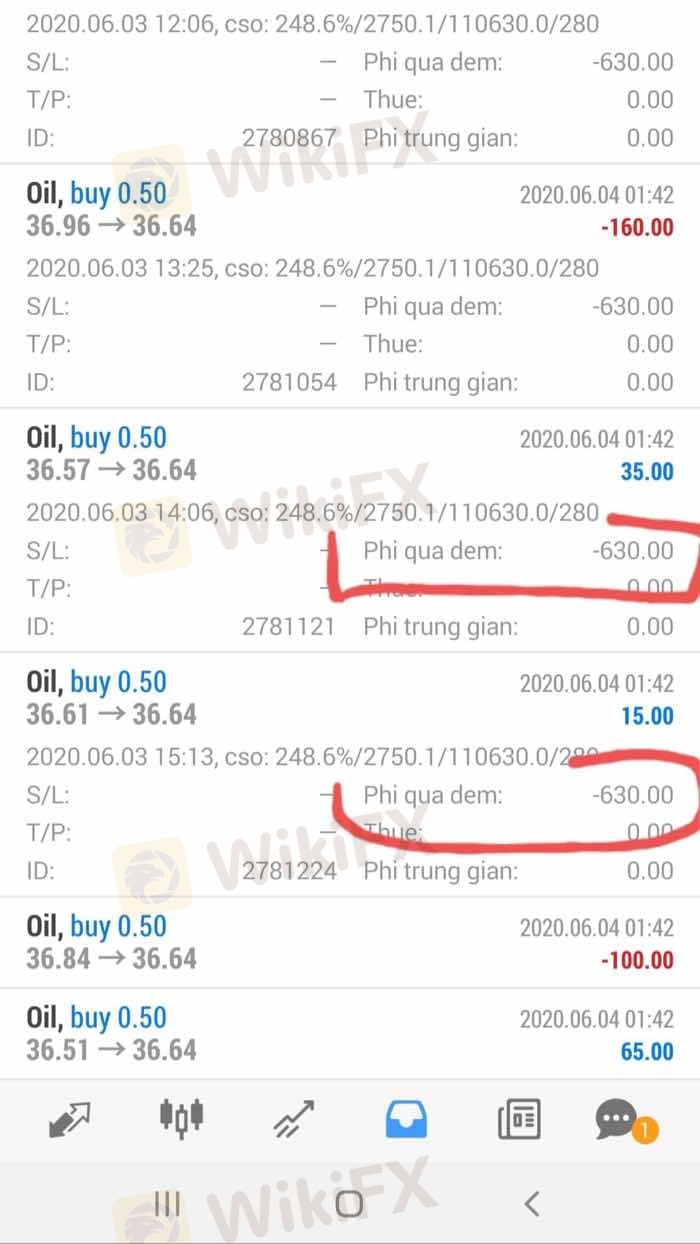
Task: Switch to the candlestick Chart tab
Action: tap(182, 1118)
